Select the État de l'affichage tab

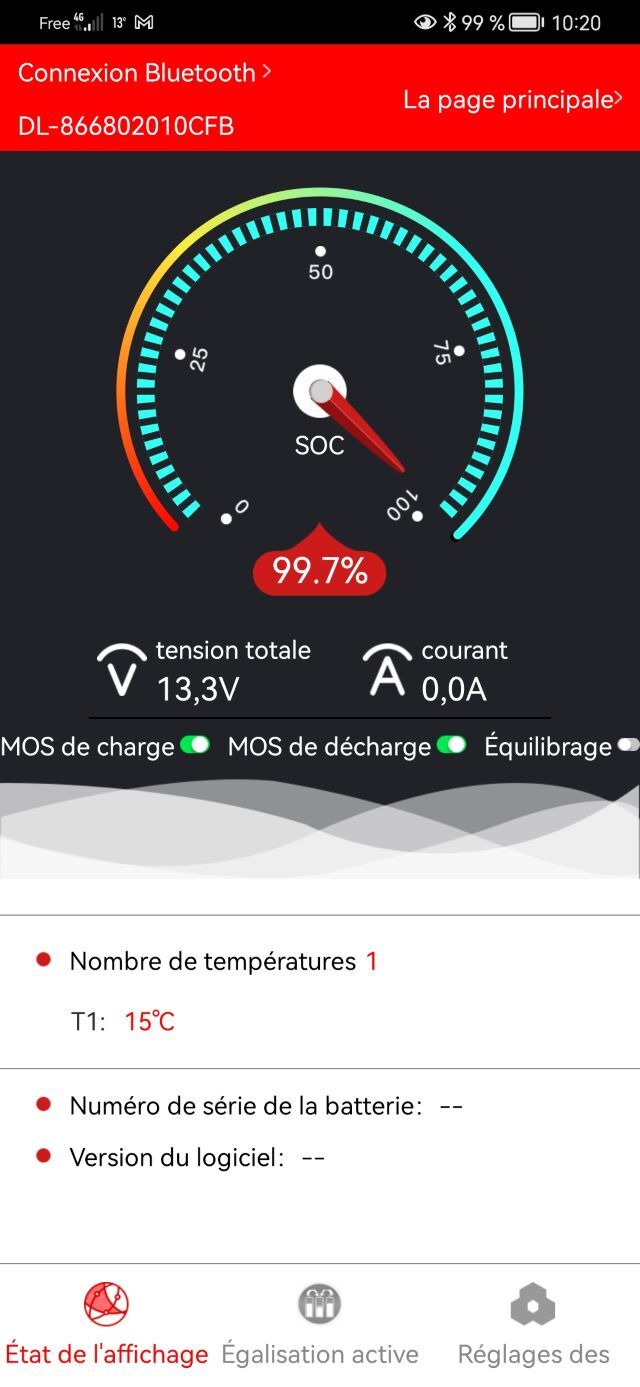tap(106, 1325)
